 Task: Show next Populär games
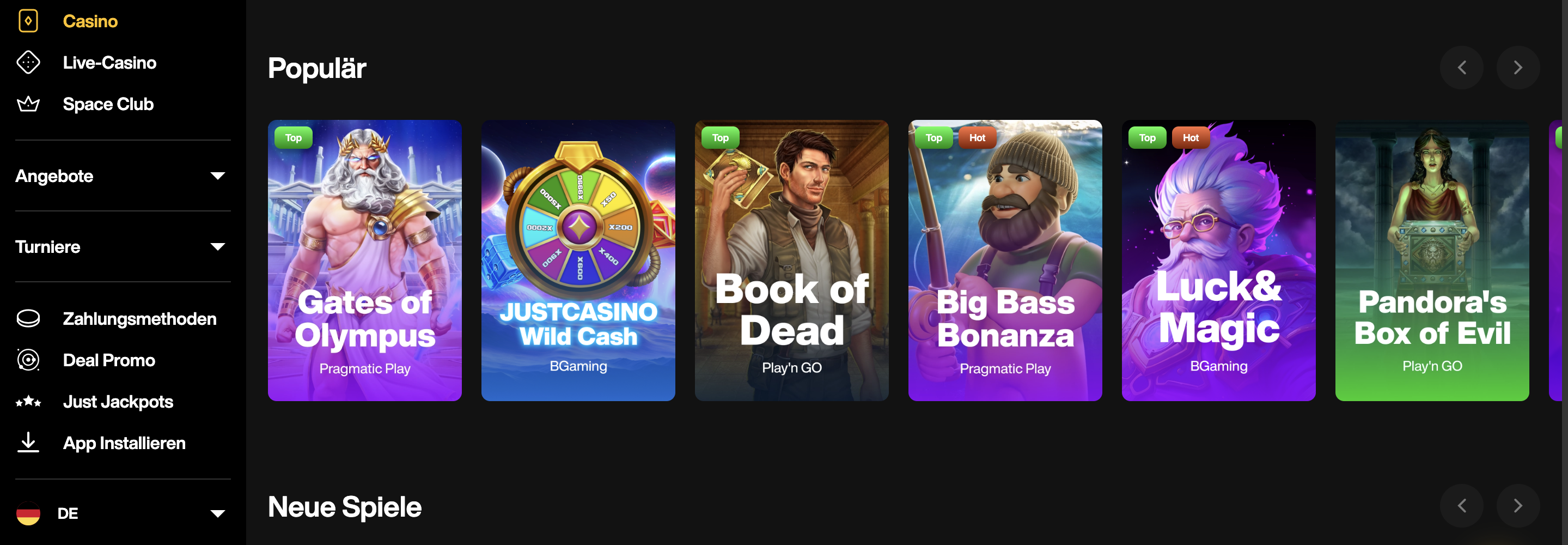pos(1517,68)
